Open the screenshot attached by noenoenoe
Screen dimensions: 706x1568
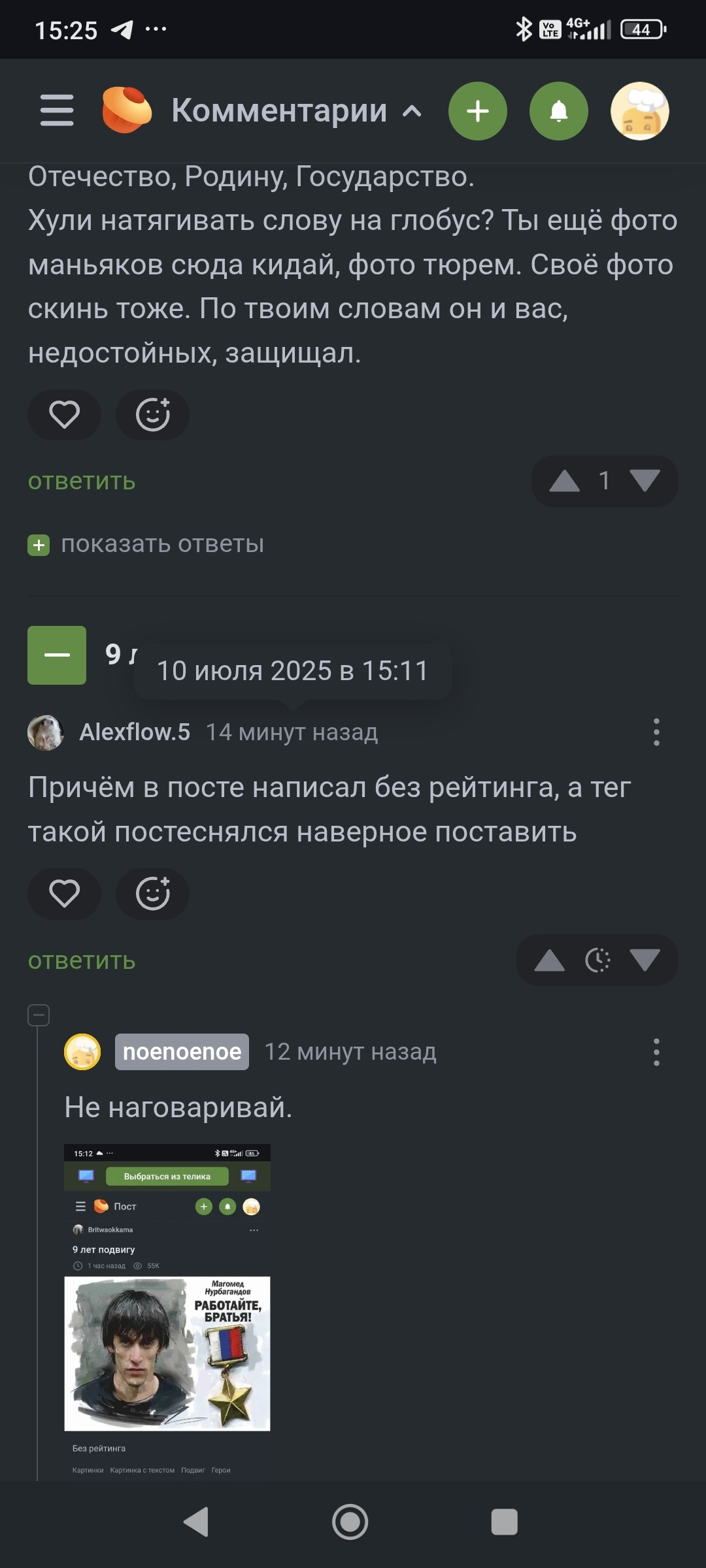(x=167, y=1310)
